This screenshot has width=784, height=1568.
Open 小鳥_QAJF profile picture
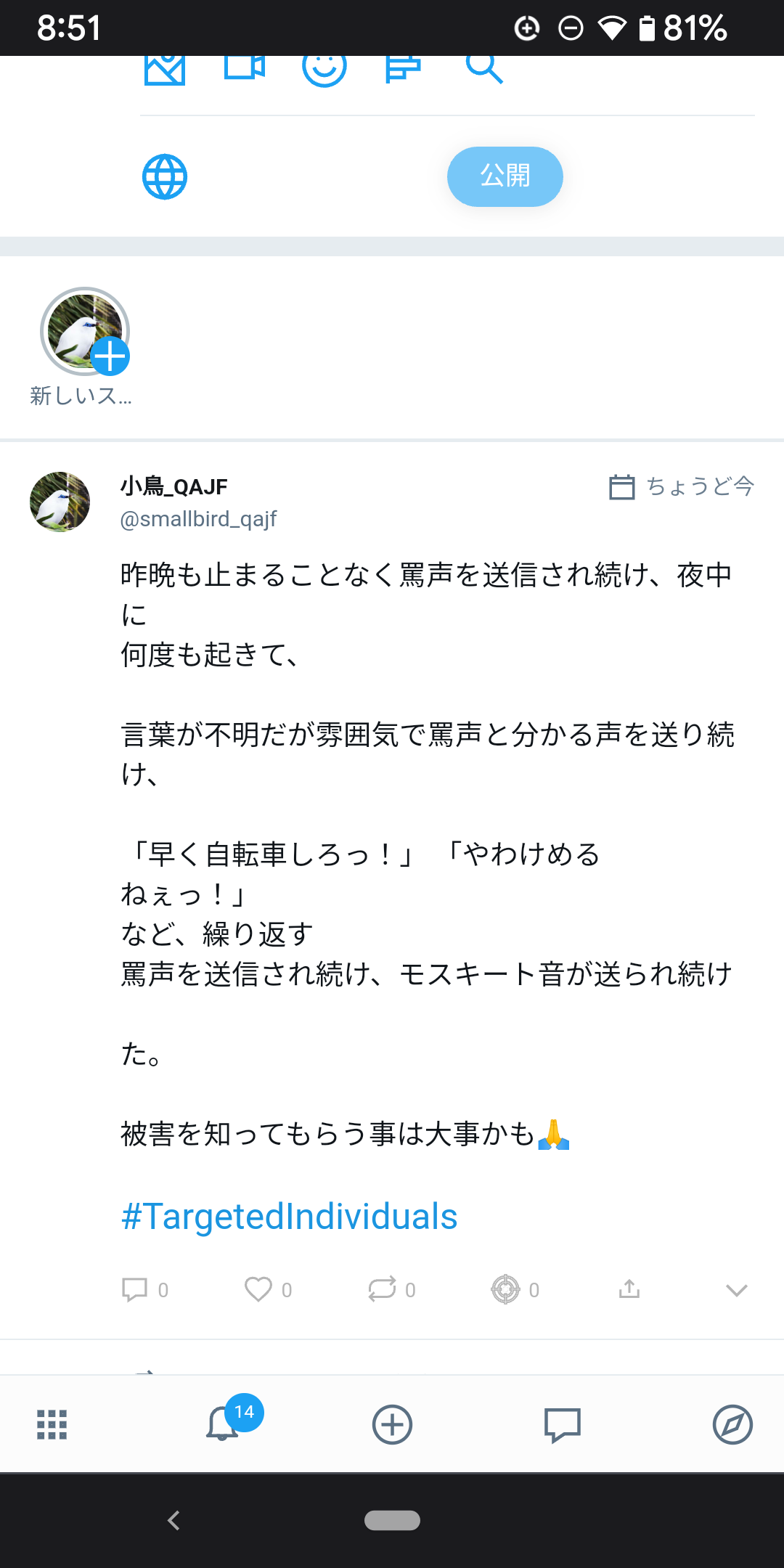60,502
